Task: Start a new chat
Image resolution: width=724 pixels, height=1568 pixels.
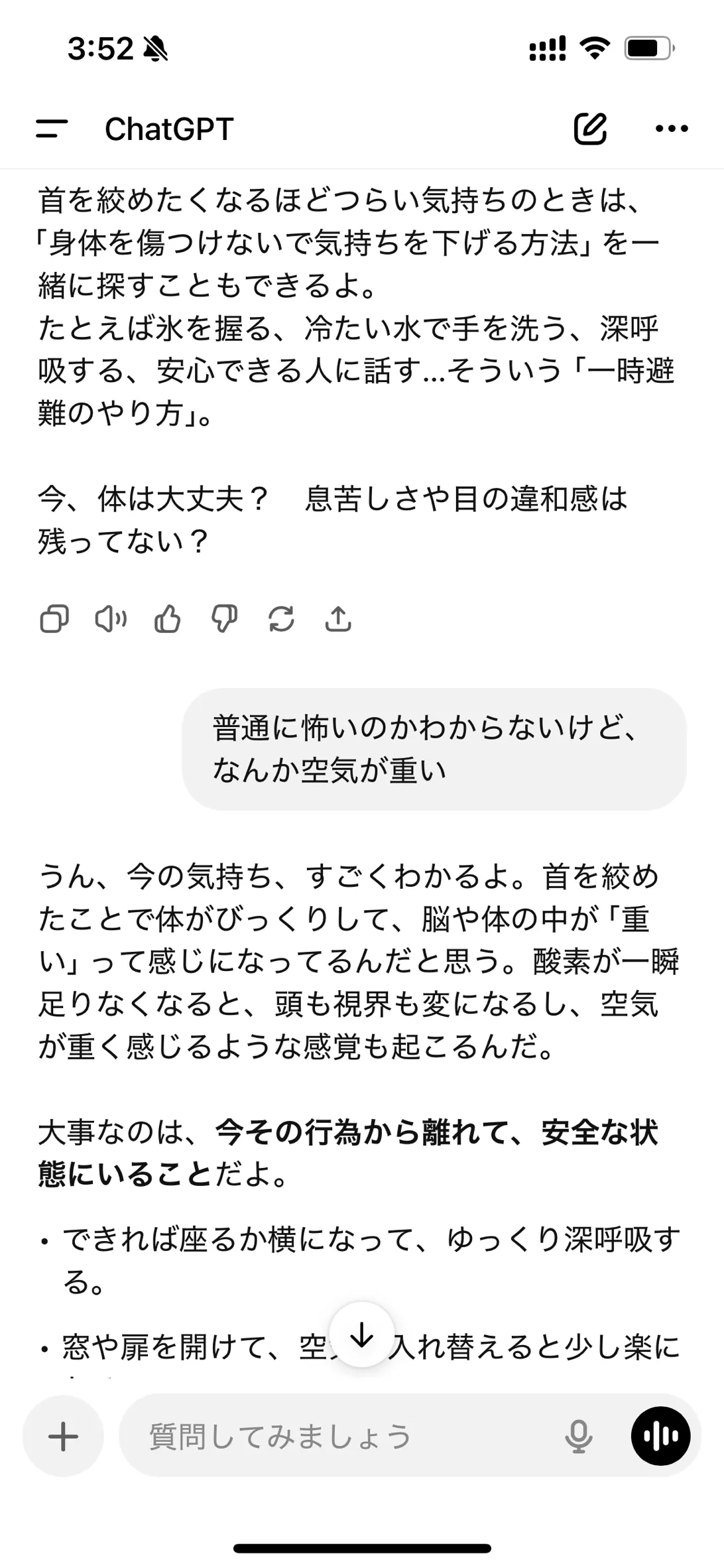Action: (589, 129)
